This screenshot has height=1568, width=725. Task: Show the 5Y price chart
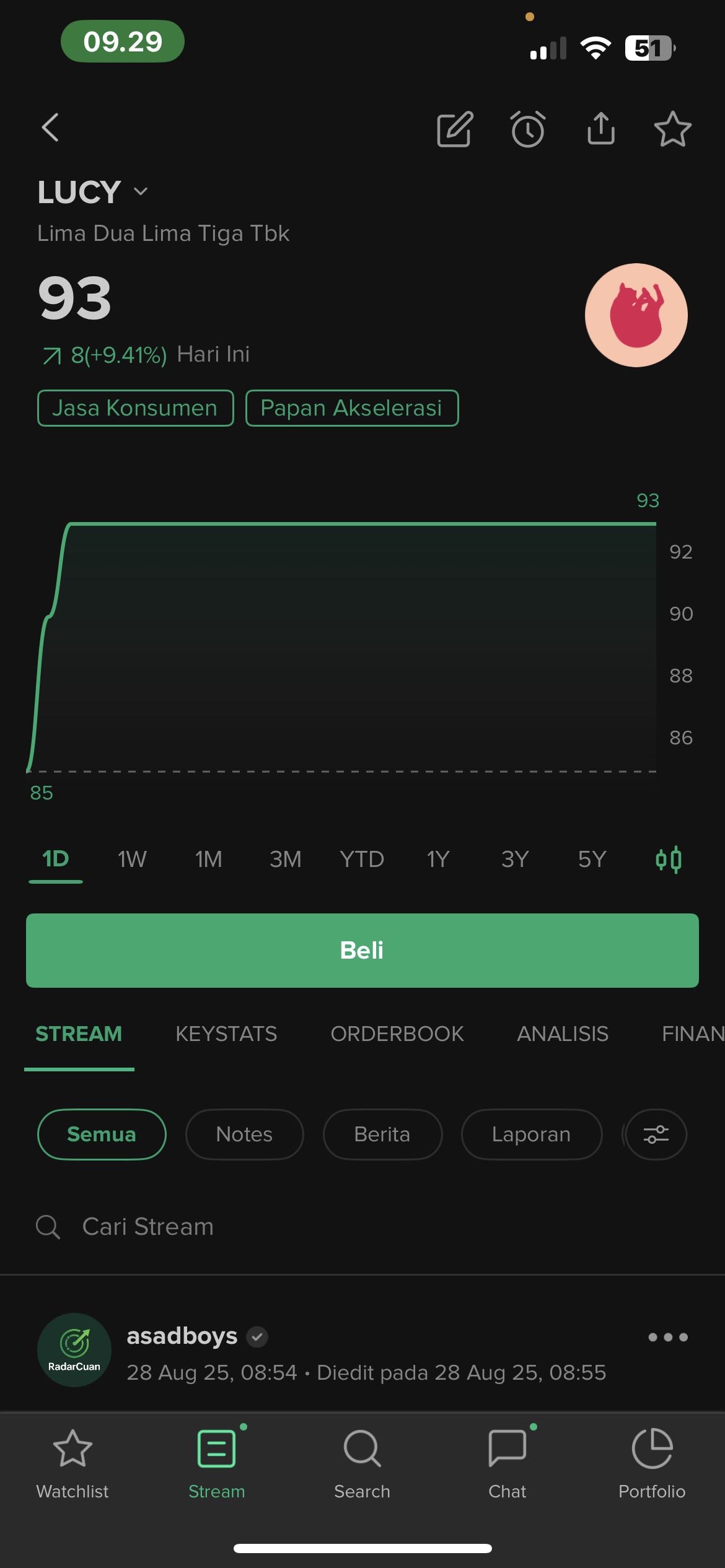click(592, 859)
